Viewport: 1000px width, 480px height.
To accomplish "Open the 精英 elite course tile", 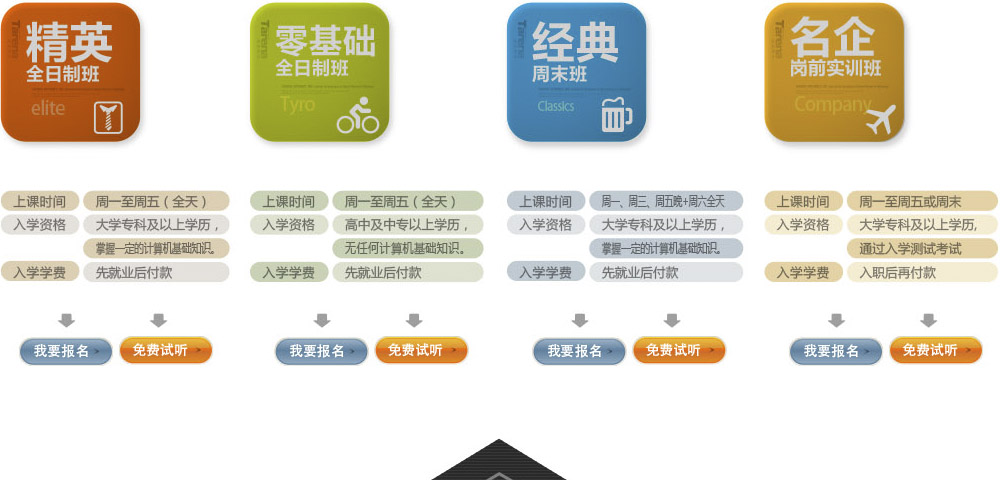I will point(70,72).
